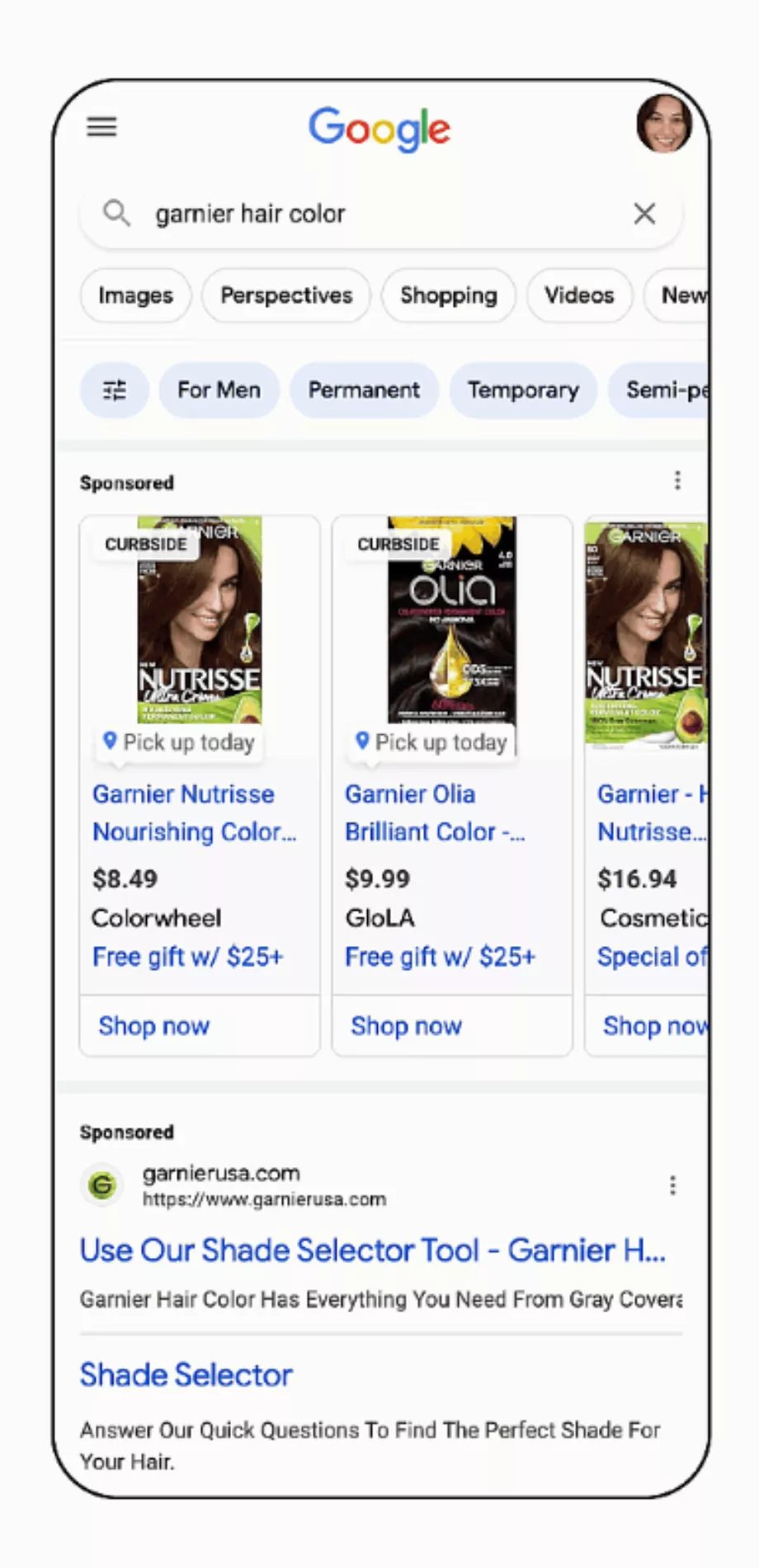This screenshot has width=759, height=1568.
Task: Open garnierusa.com ad overflow menu
Action: pyautogui.click(x=673, y=1186)
